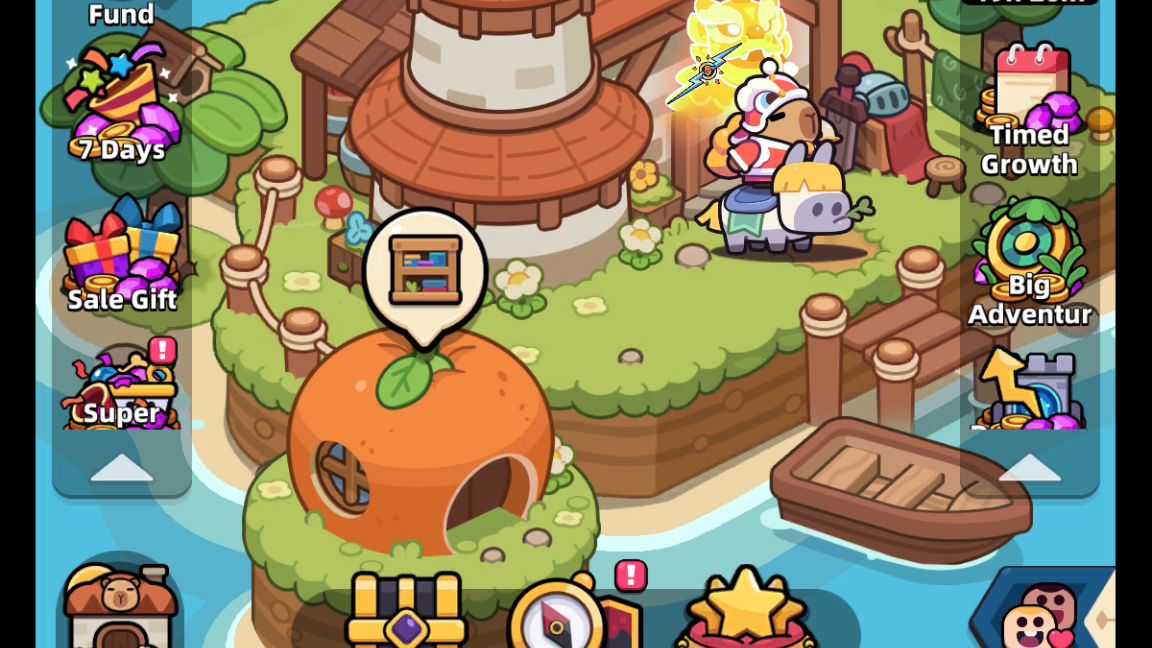
Task: Open the friends faces button
Action: click(x=1038, y=612)
